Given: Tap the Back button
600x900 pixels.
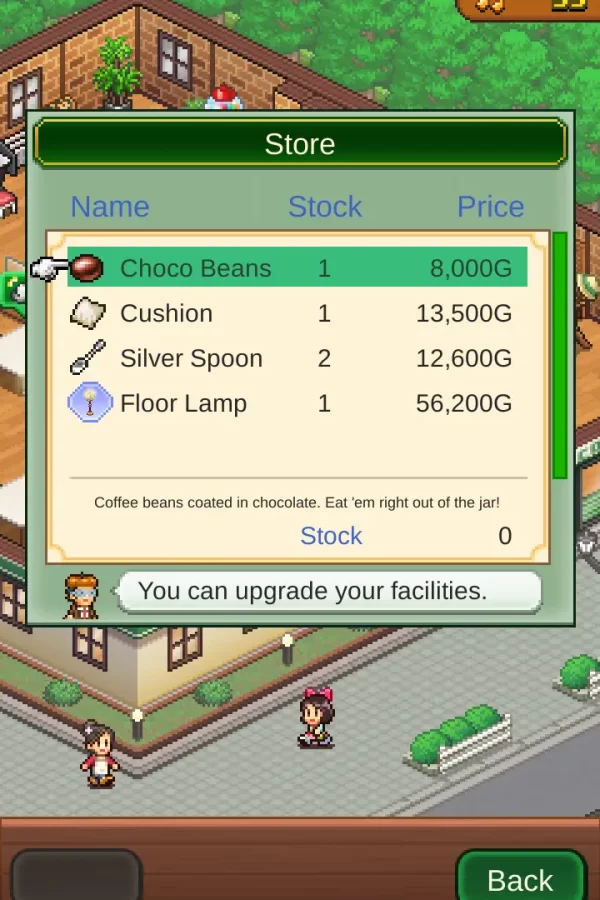Looking at the screenshot, I should [x=520, y=878].
